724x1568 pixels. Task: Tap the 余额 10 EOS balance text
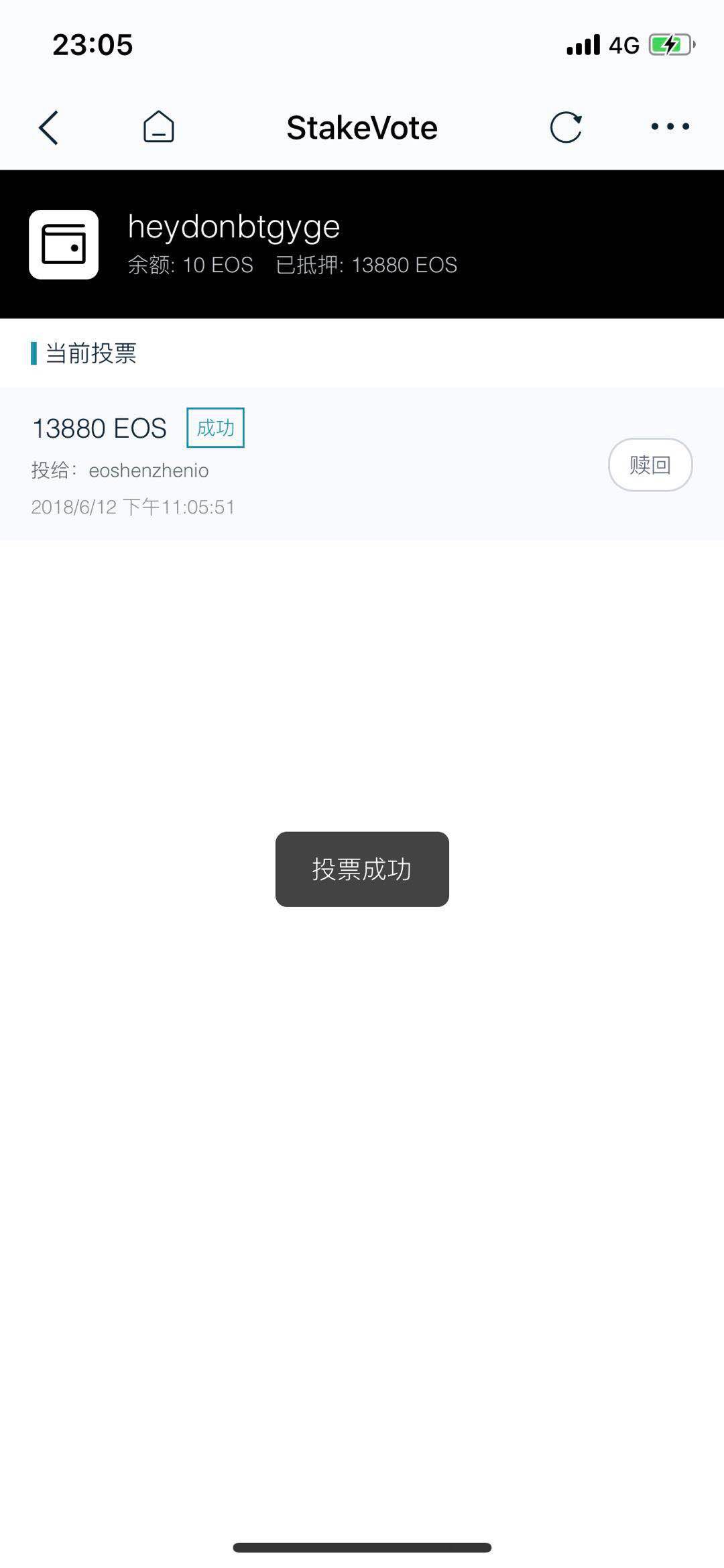pyautogui.click(x=190, y=265)
